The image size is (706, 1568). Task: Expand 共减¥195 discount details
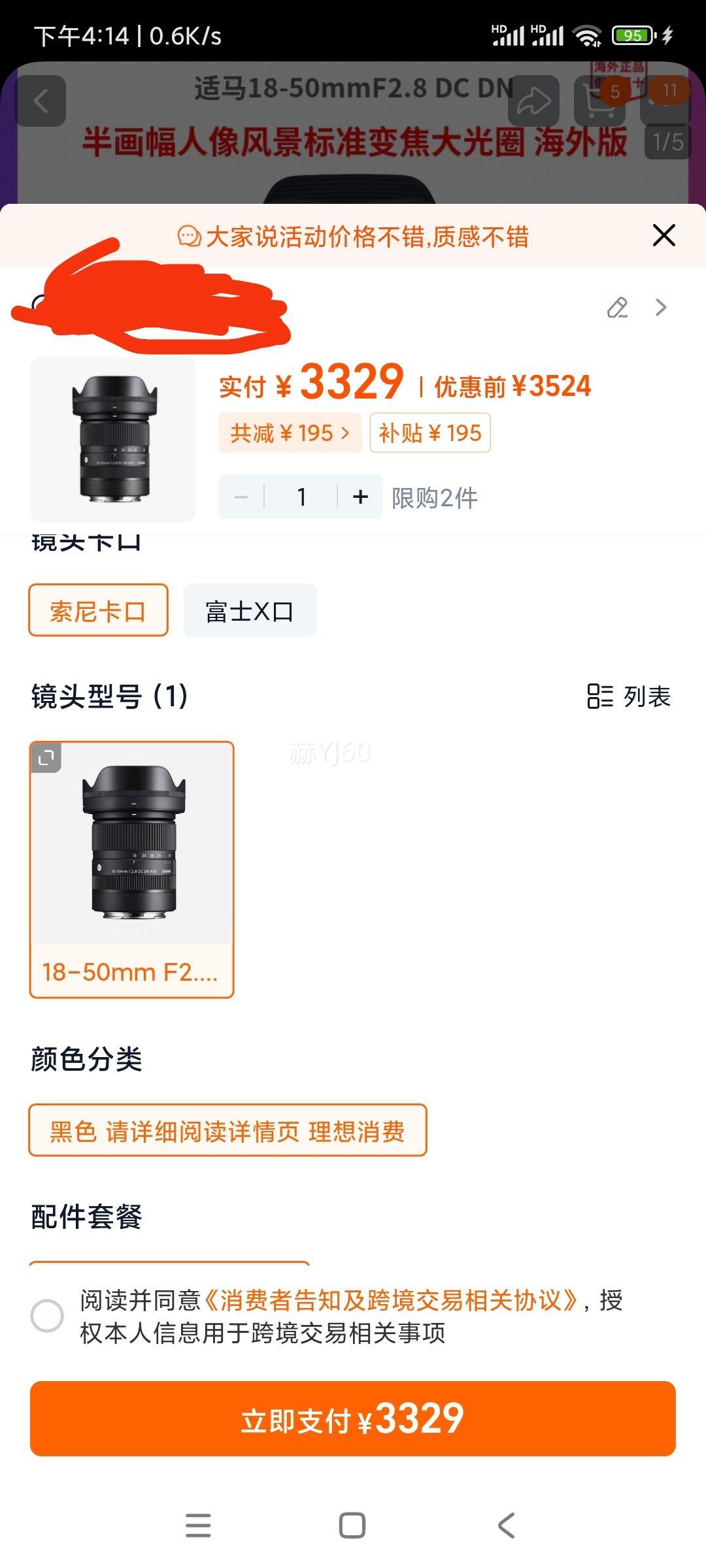click(x=290, y=433)
